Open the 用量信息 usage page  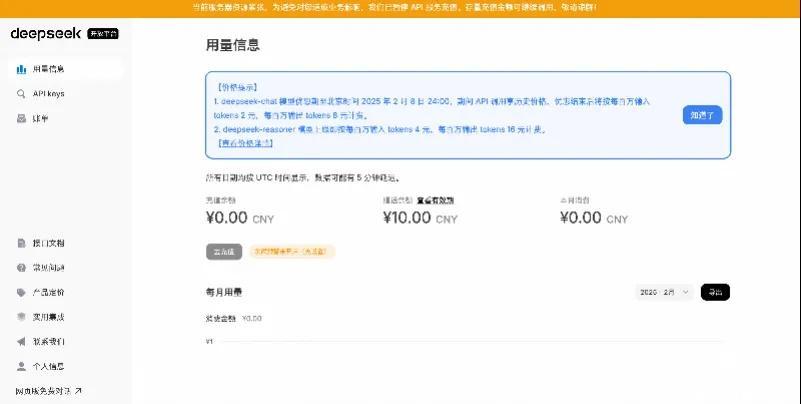tap(48, 69)
